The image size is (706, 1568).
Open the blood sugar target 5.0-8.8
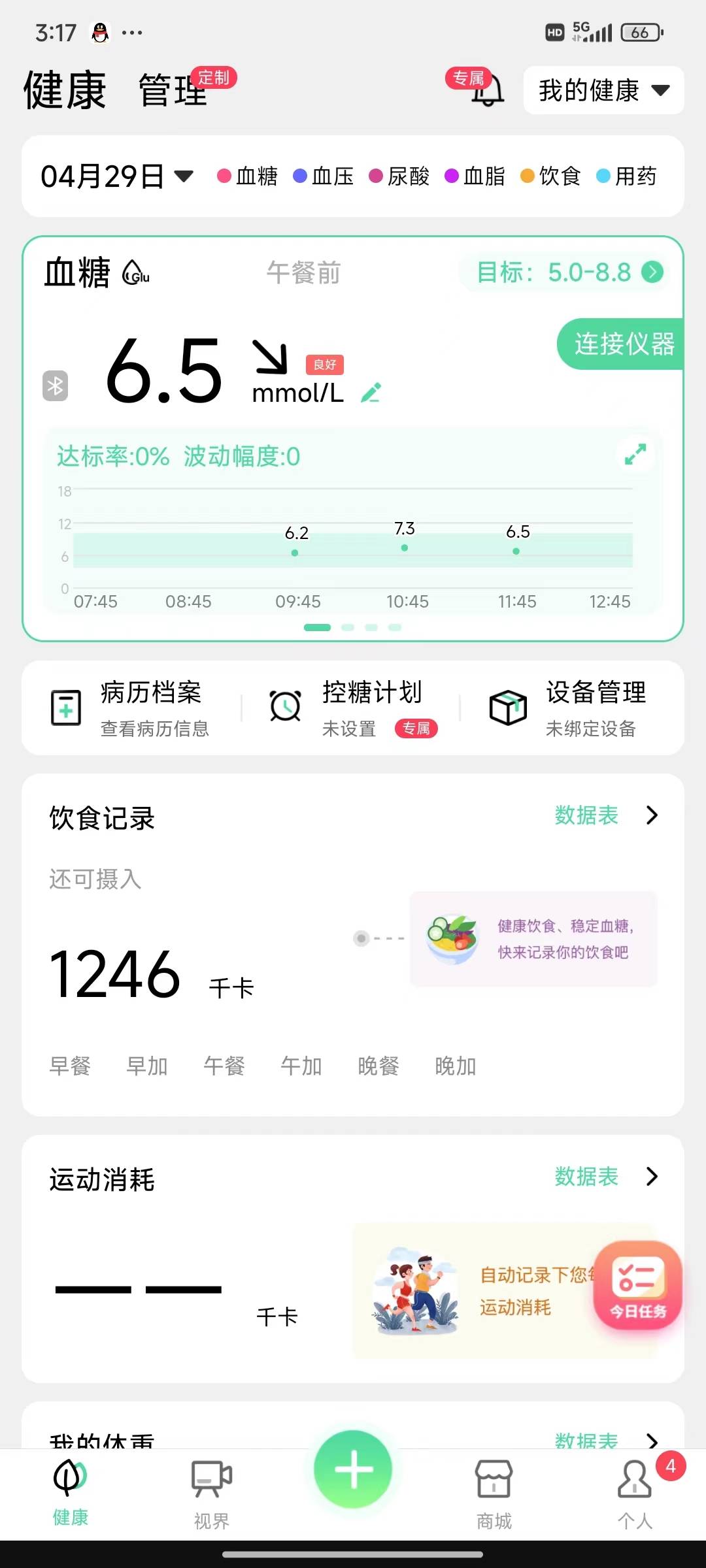tap(569, 272)
